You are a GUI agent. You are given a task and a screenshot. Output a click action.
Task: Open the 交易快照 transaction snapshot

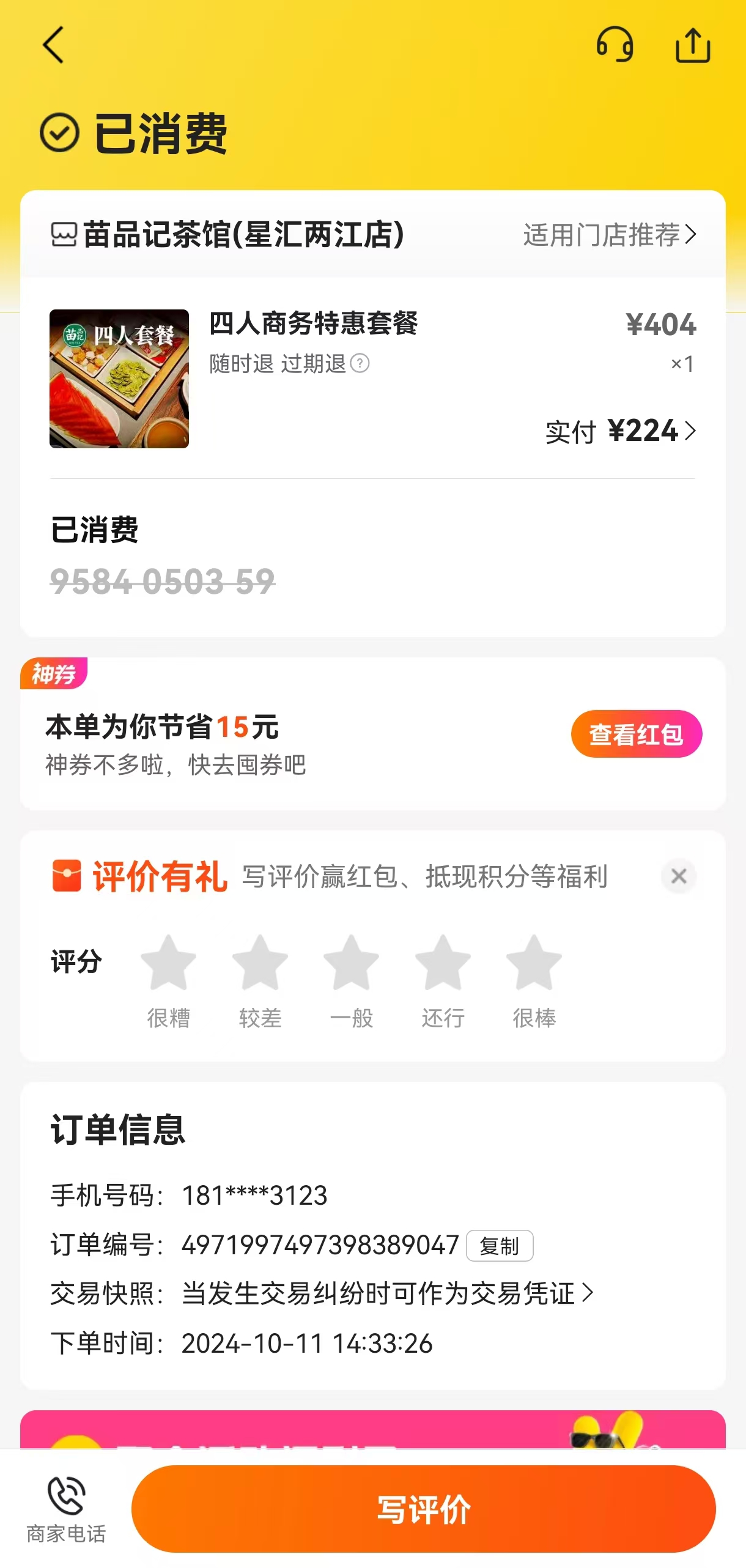tap(386, 1293)
